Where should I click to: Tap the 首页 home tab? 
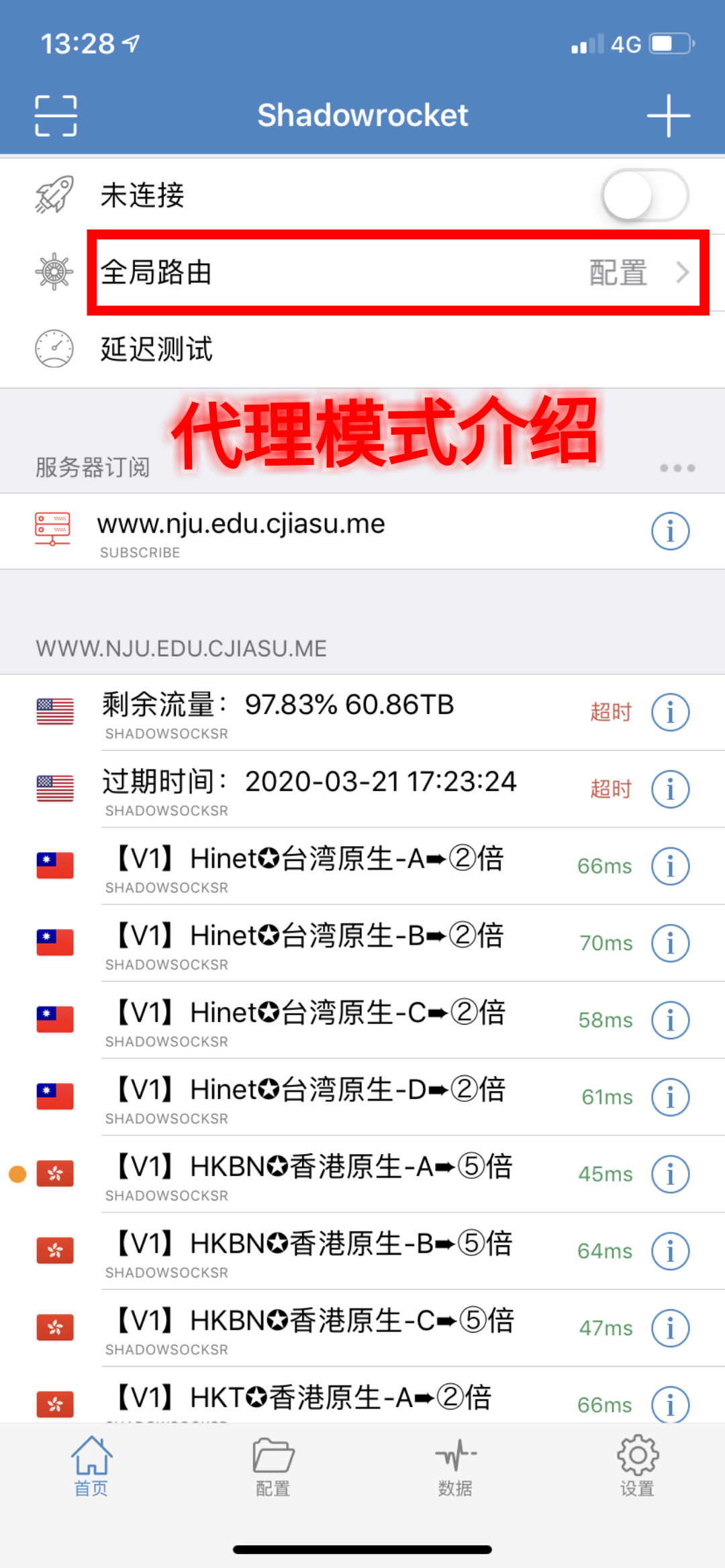coord(91,1467)
